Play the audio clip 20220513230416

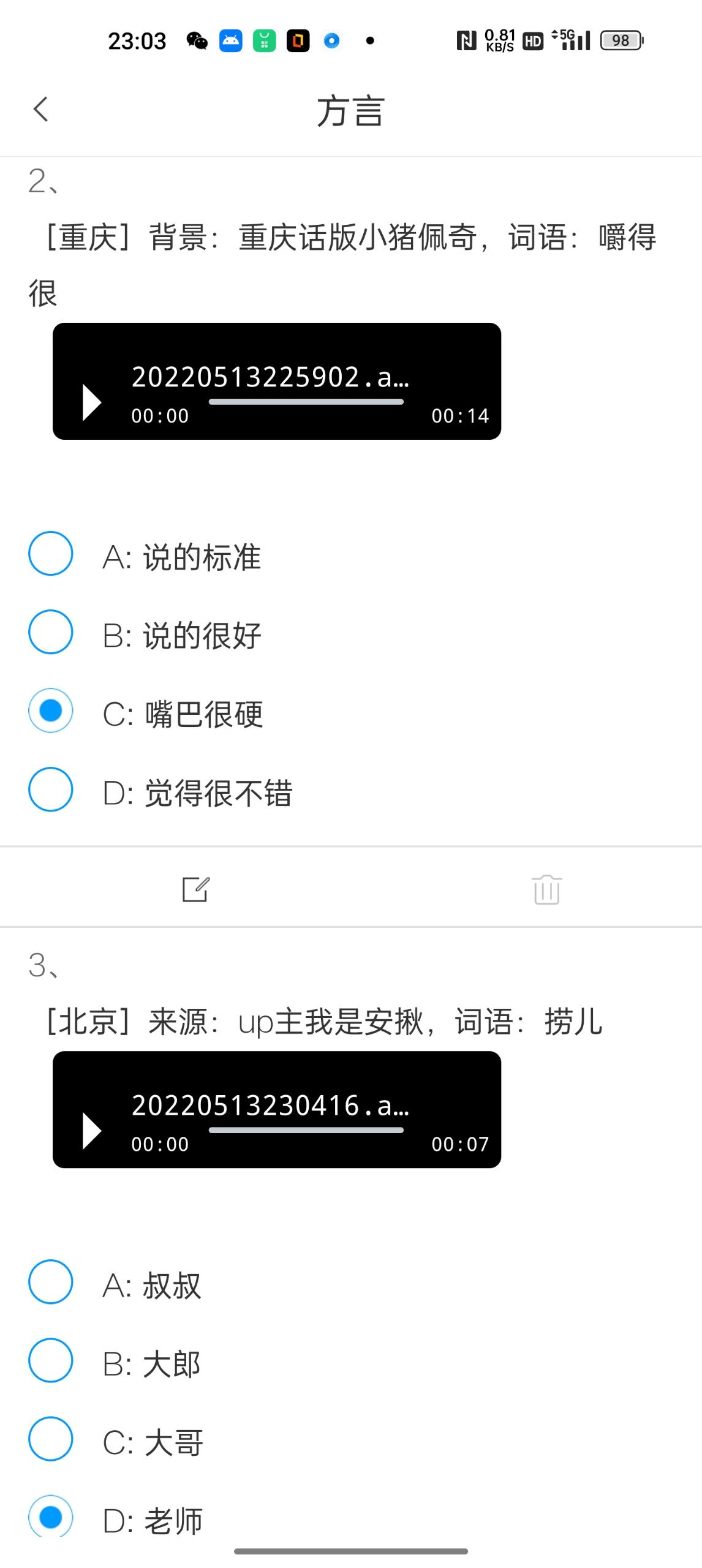92,1130
